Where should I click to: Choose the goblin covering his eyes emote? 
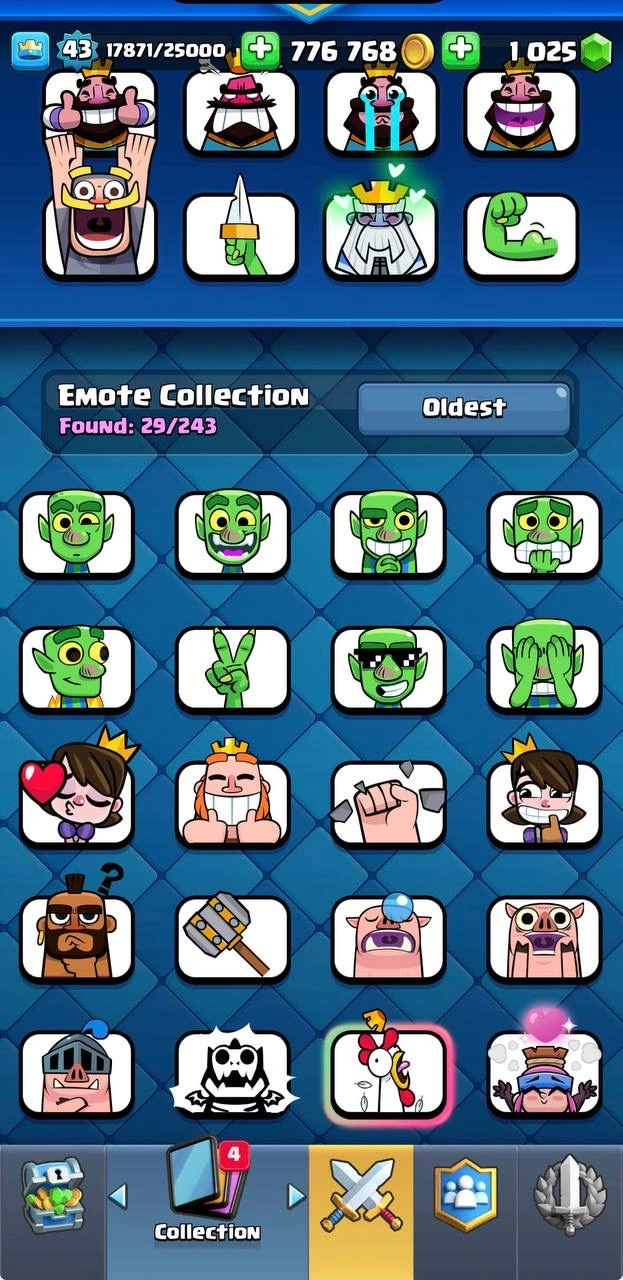pos(545,668)
